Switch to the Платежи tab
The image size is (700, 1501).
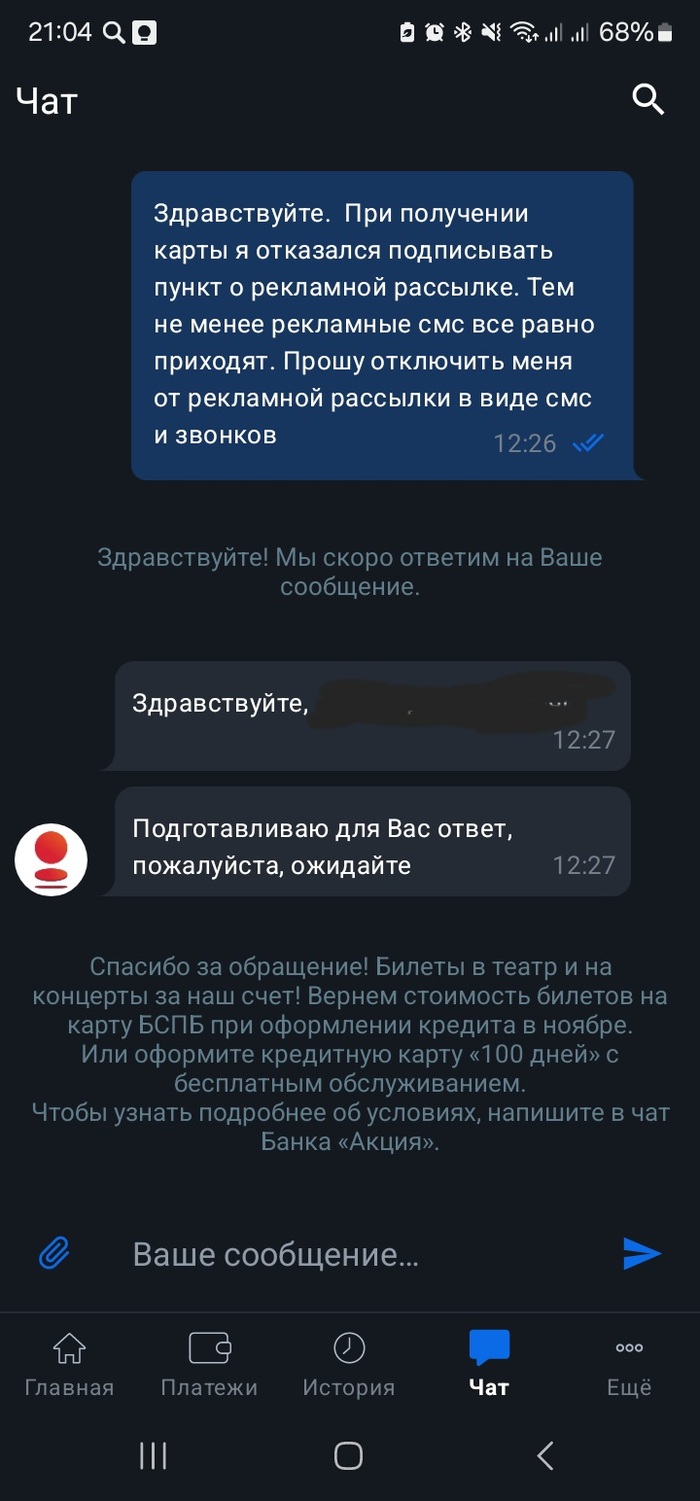209,1364
